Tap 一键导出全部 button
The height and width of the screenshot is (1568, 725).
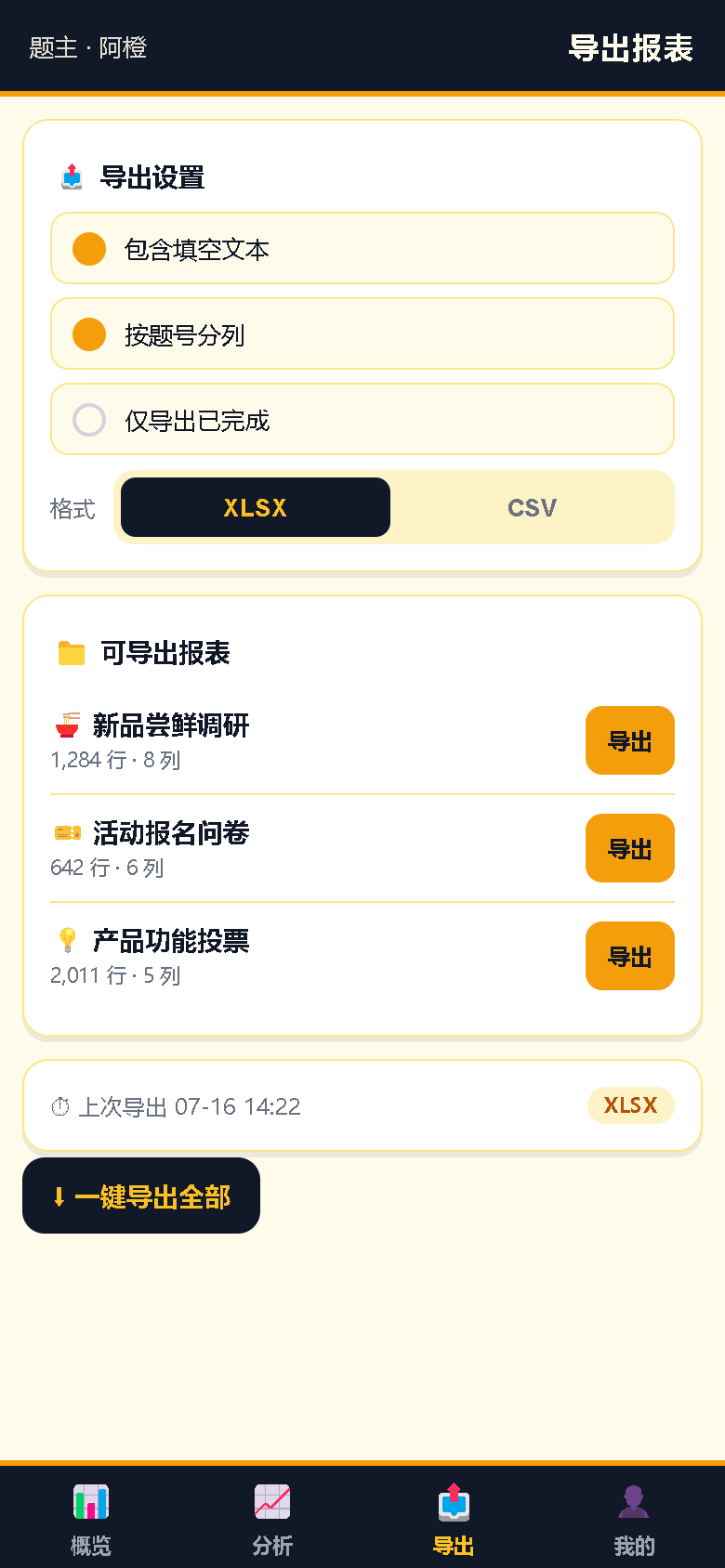click(141, 1196)
